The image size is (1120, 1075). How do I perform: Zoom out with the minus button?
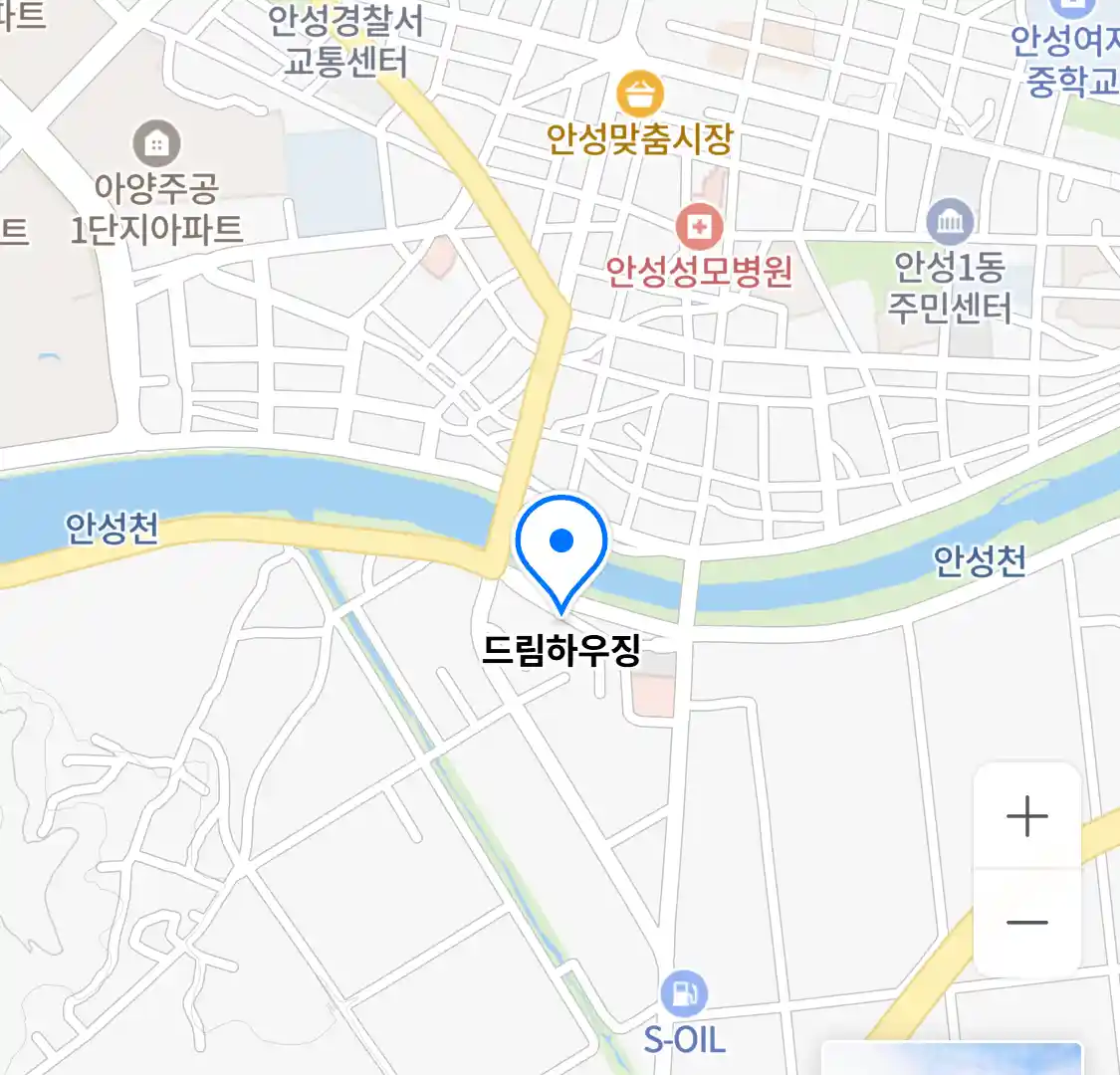click(1026, 923)
